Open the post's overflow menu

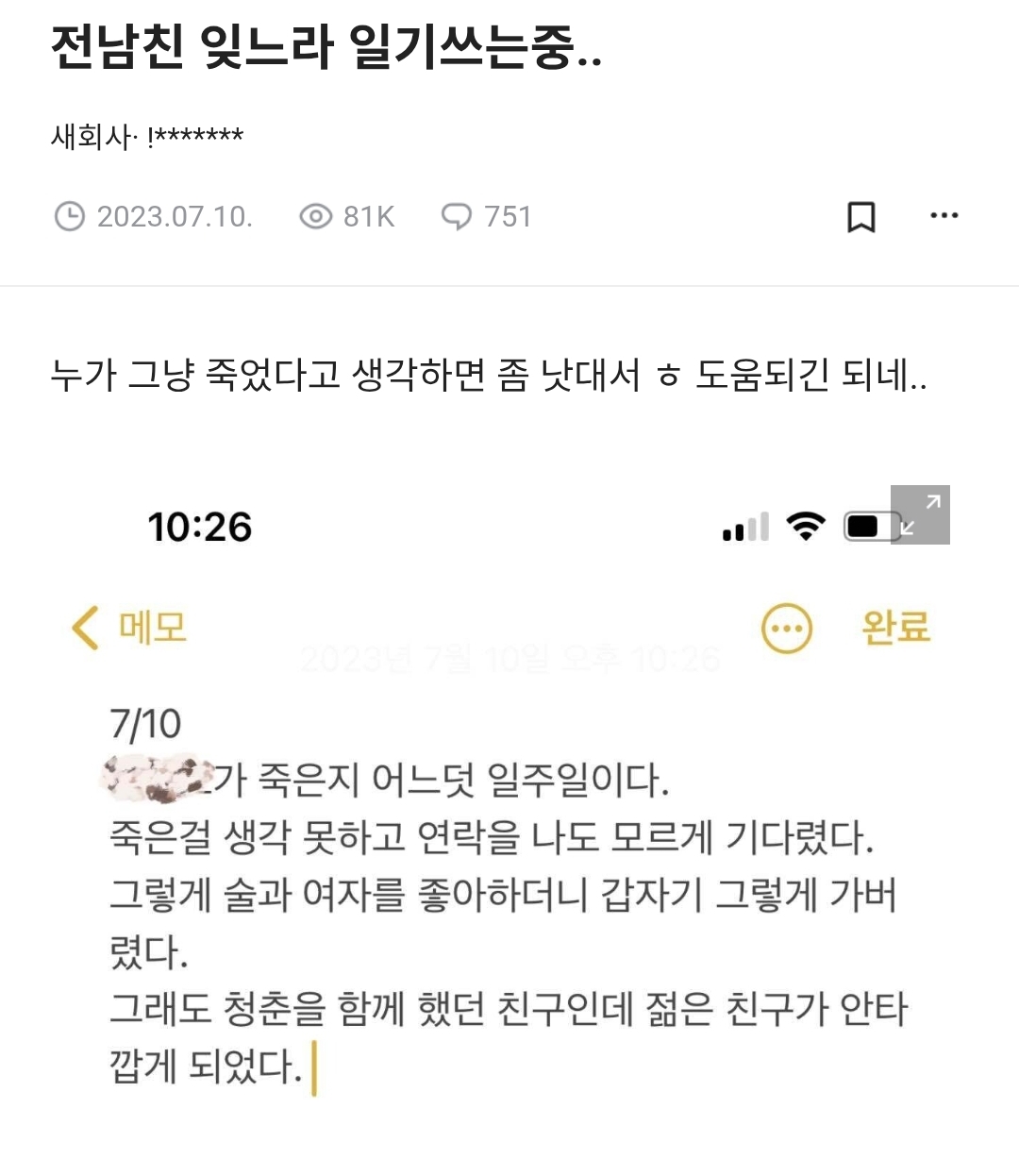coord(944,216)
